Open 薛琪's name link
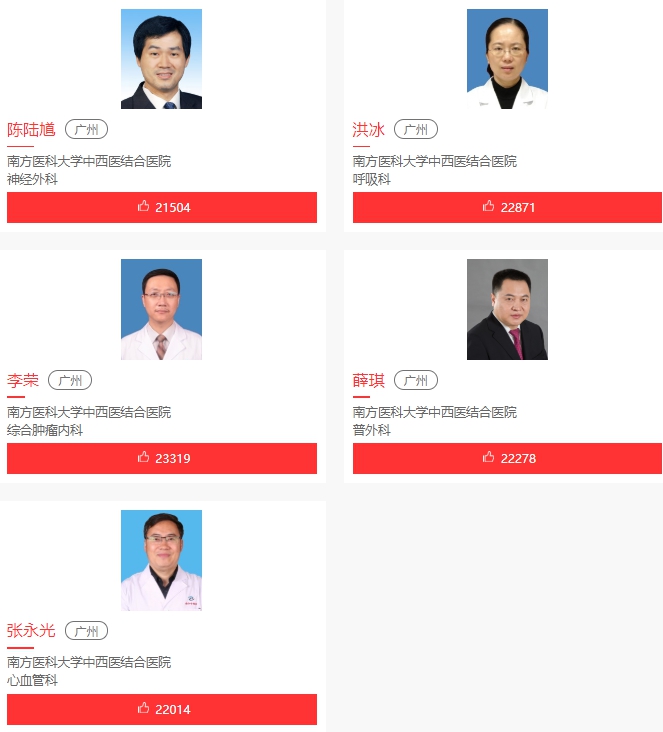This screenshot has width=663, height=732. (369, 380)
